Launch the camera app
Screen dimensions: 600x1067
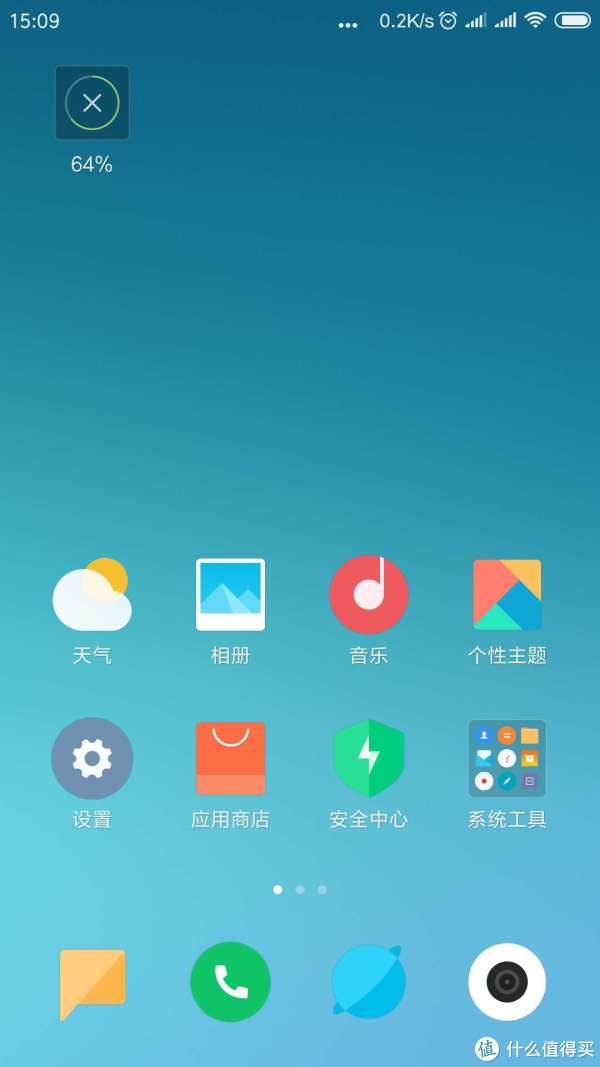coord(507,982)
